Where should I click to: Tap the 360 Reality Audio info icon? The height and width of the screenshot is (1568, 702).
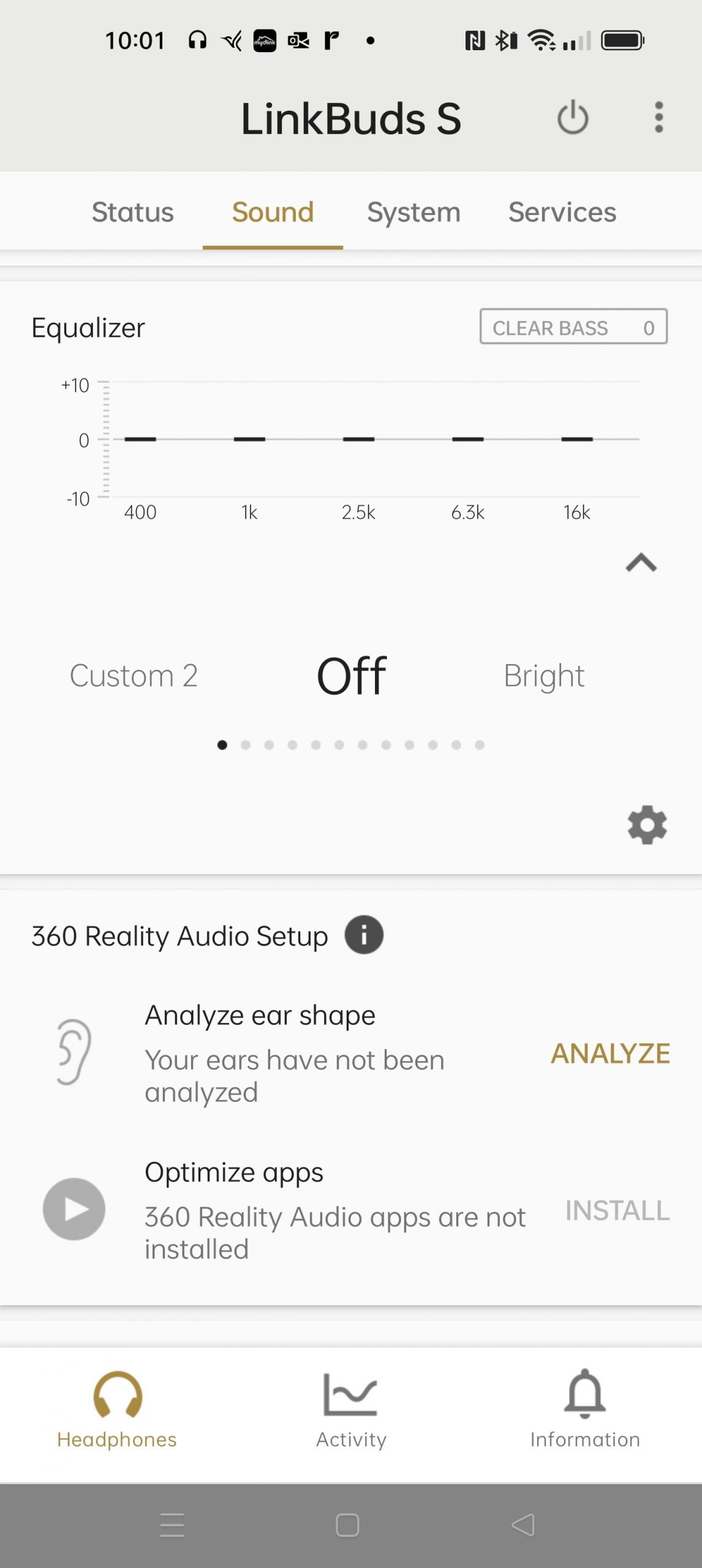tap(363, 934)
